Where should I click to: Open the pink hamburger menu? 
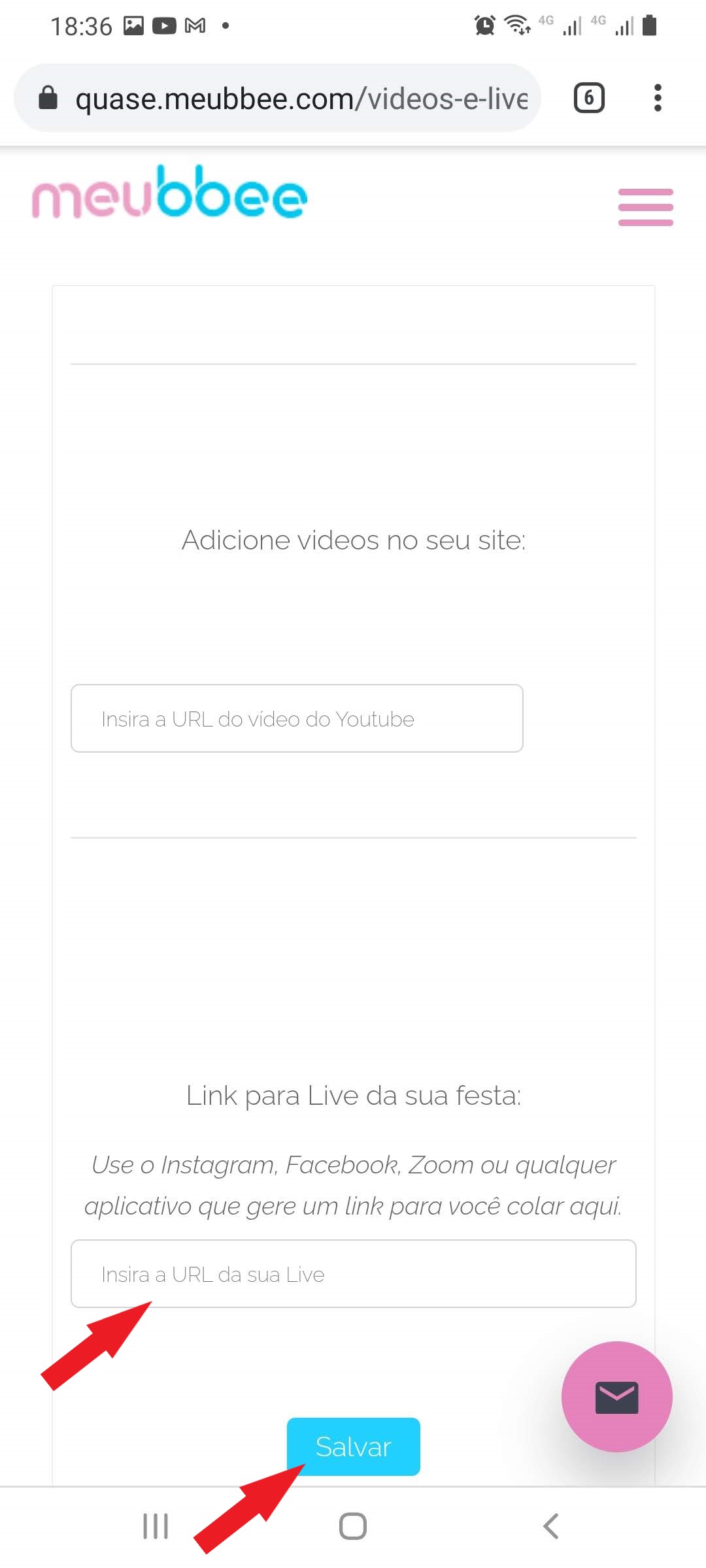645,207
